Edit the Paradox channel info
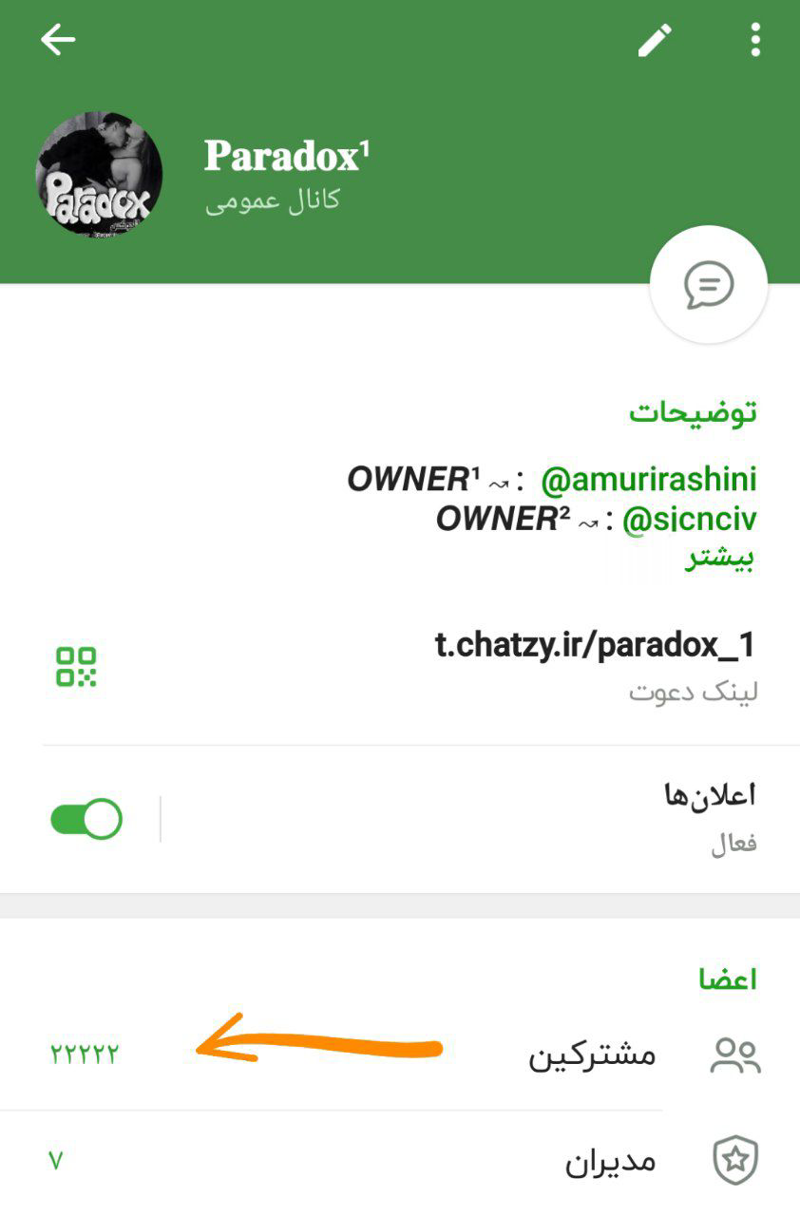The image size is (800, 1216). click(655, 41)
